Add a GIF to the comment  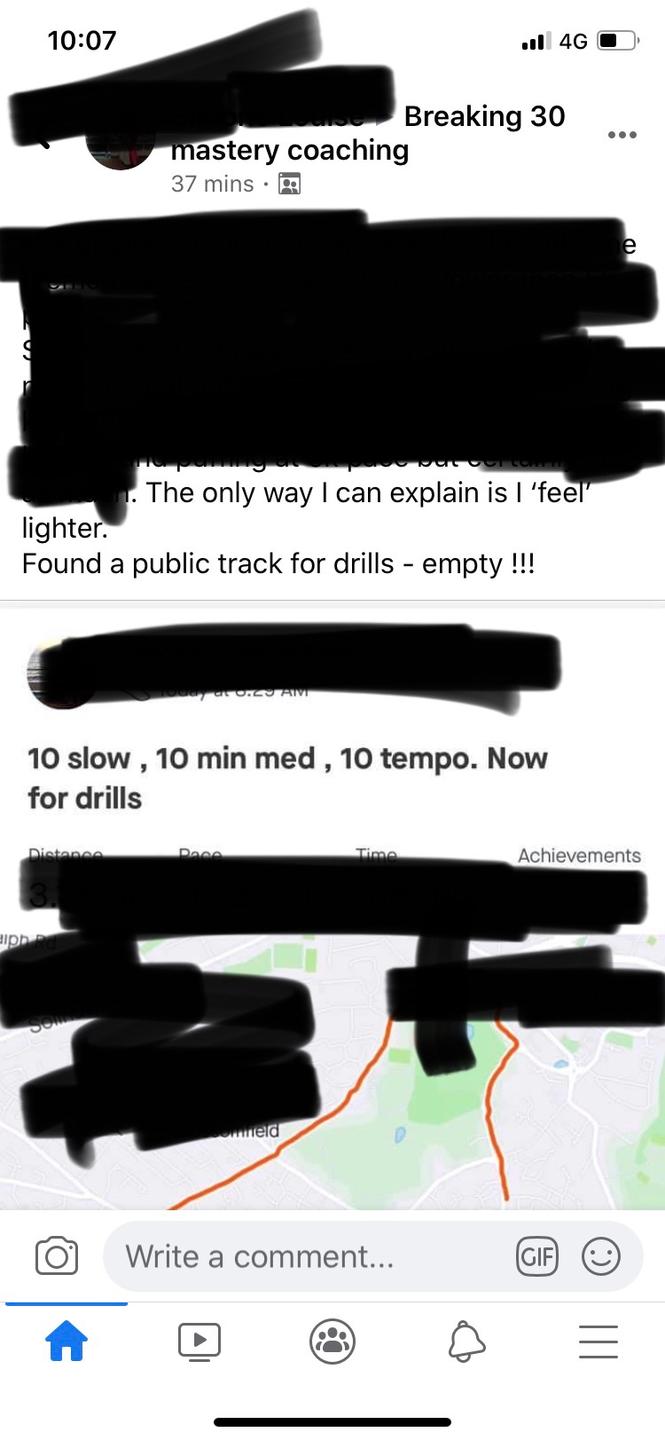point(537,1256)
